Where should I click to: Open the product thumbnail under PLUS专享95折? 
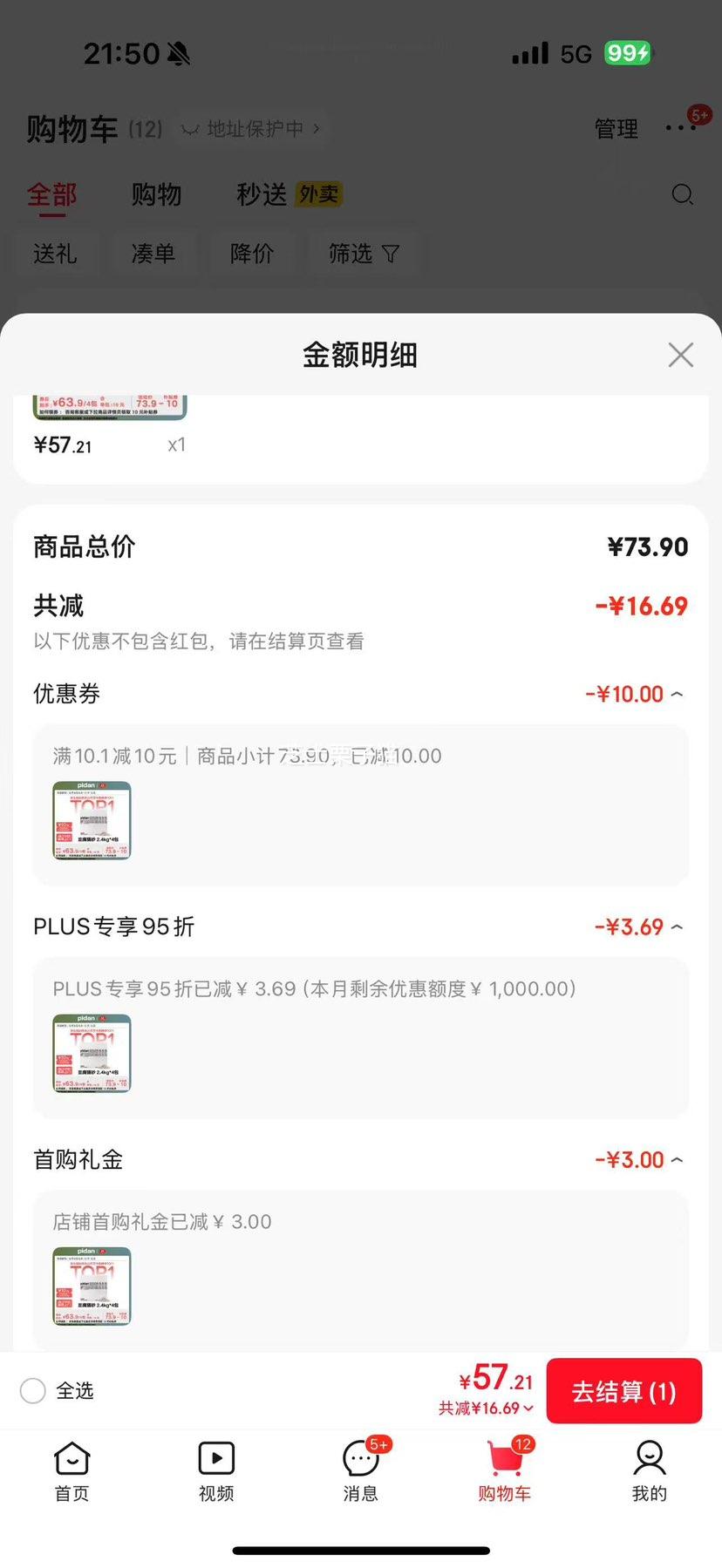[92, 1053]
